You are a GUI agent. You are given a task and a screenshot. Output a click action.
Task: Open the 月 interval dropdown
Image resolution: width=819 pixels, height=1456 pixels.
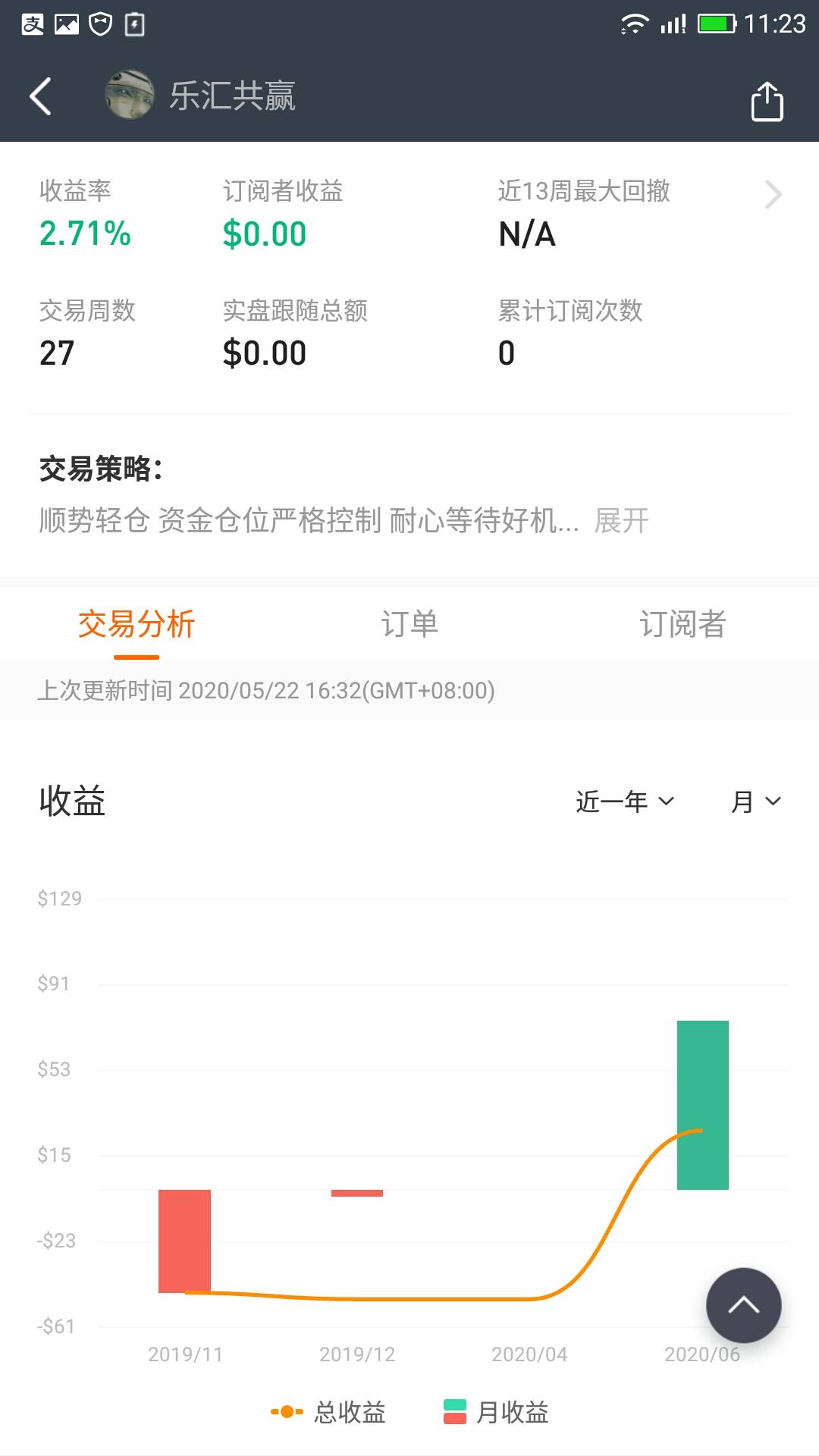tap(756, 802)
